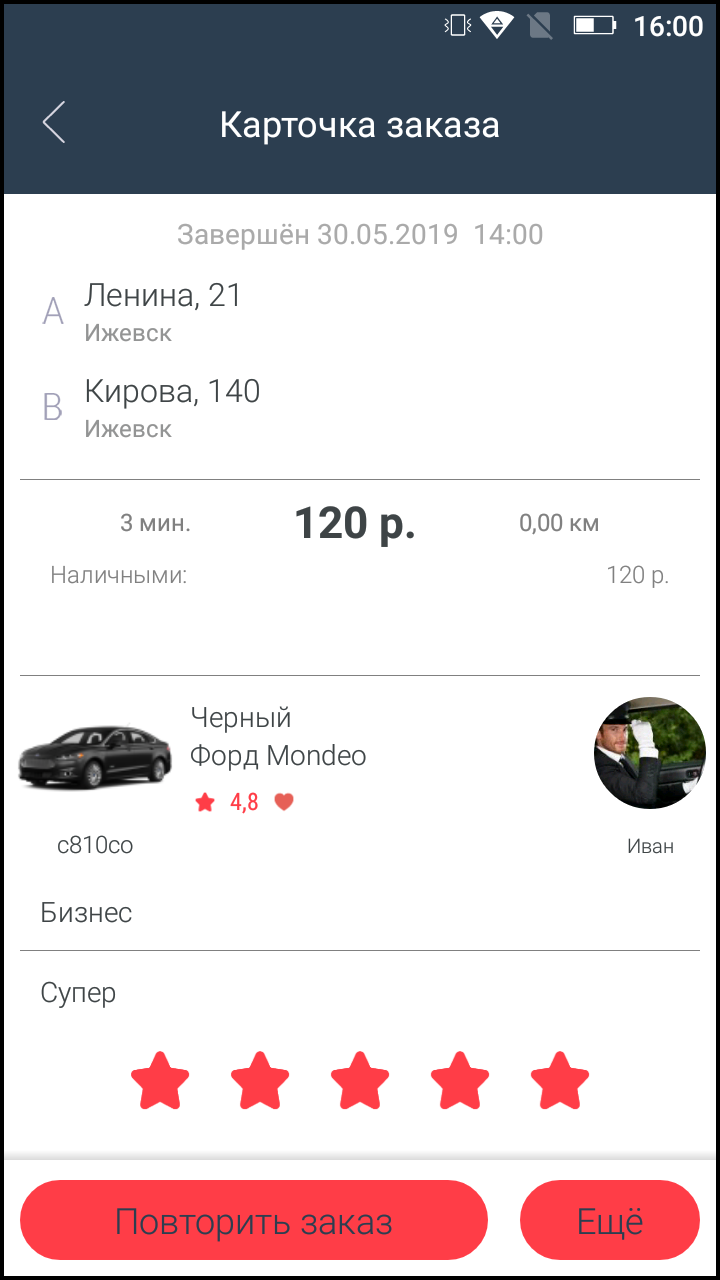Open the Ещё options button
Viewport: 720px width, 1280px height.
pos(609,1221)
